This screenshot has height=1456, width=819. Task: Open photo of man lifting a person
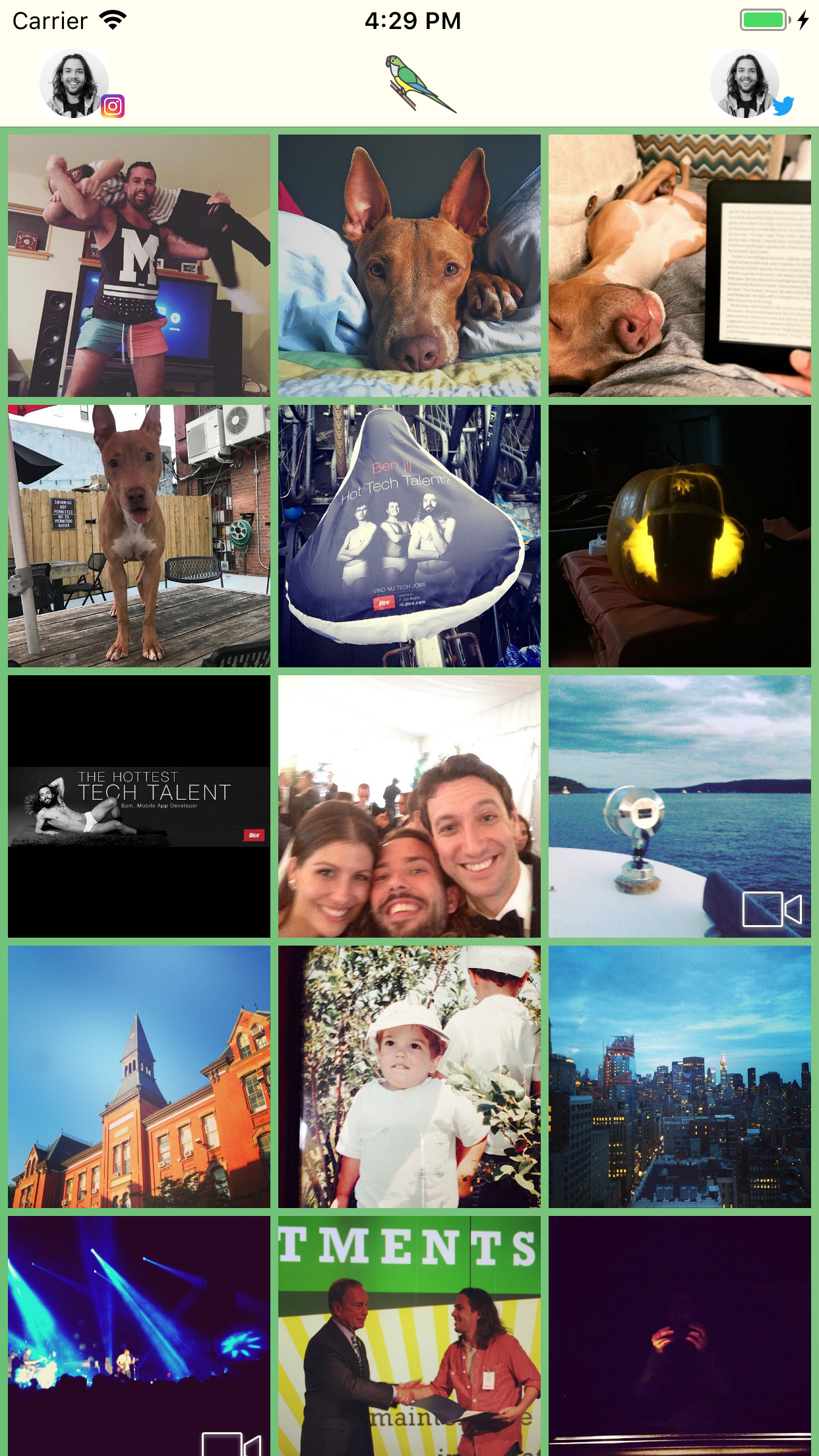[x=139, y=266]
